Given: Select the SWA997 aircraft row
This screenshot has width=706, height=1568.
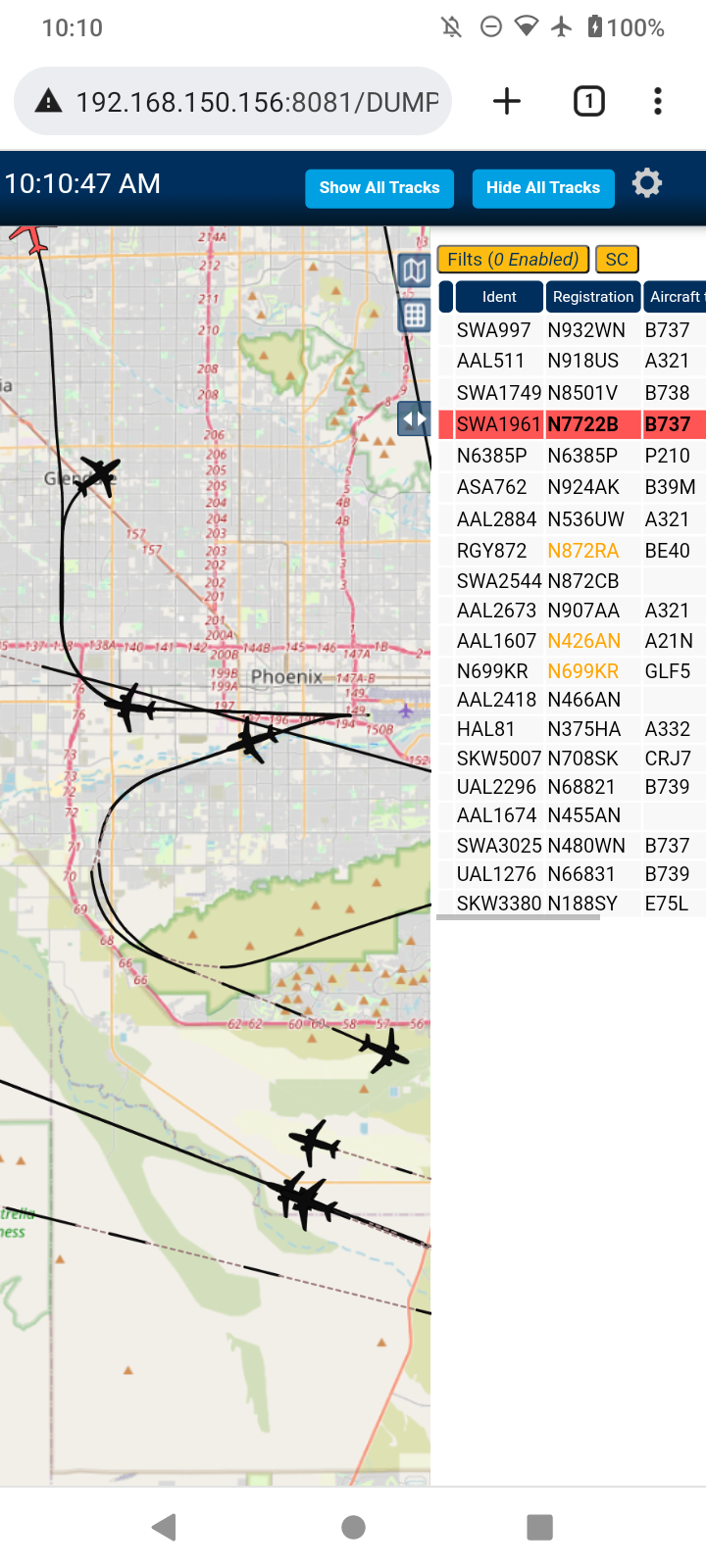Looking at the screenshot, I should (x=572, y=330).
